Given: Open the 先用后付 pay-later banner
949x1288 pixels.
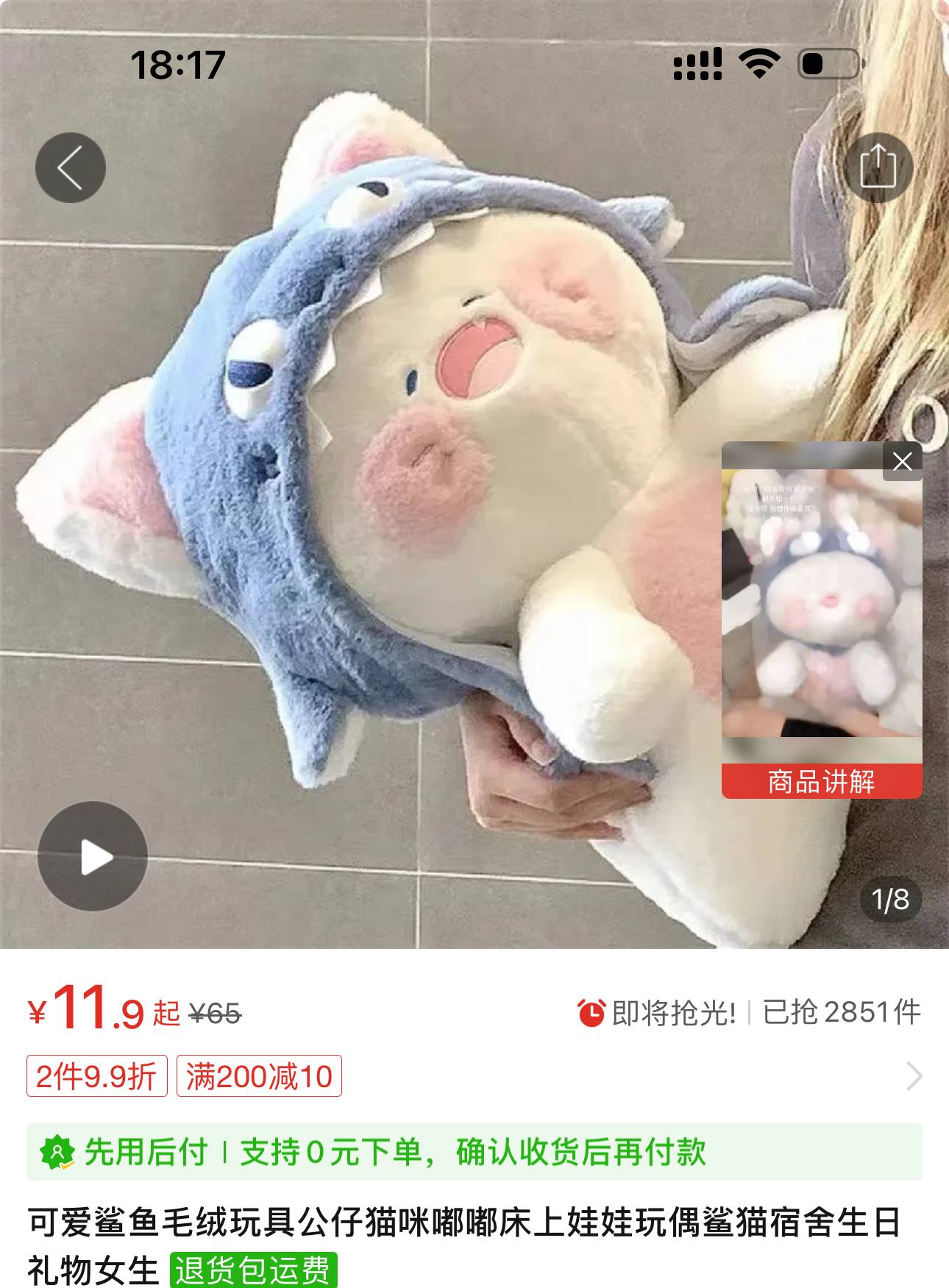Looking at the screenshot, I should tap(474, 1152).
